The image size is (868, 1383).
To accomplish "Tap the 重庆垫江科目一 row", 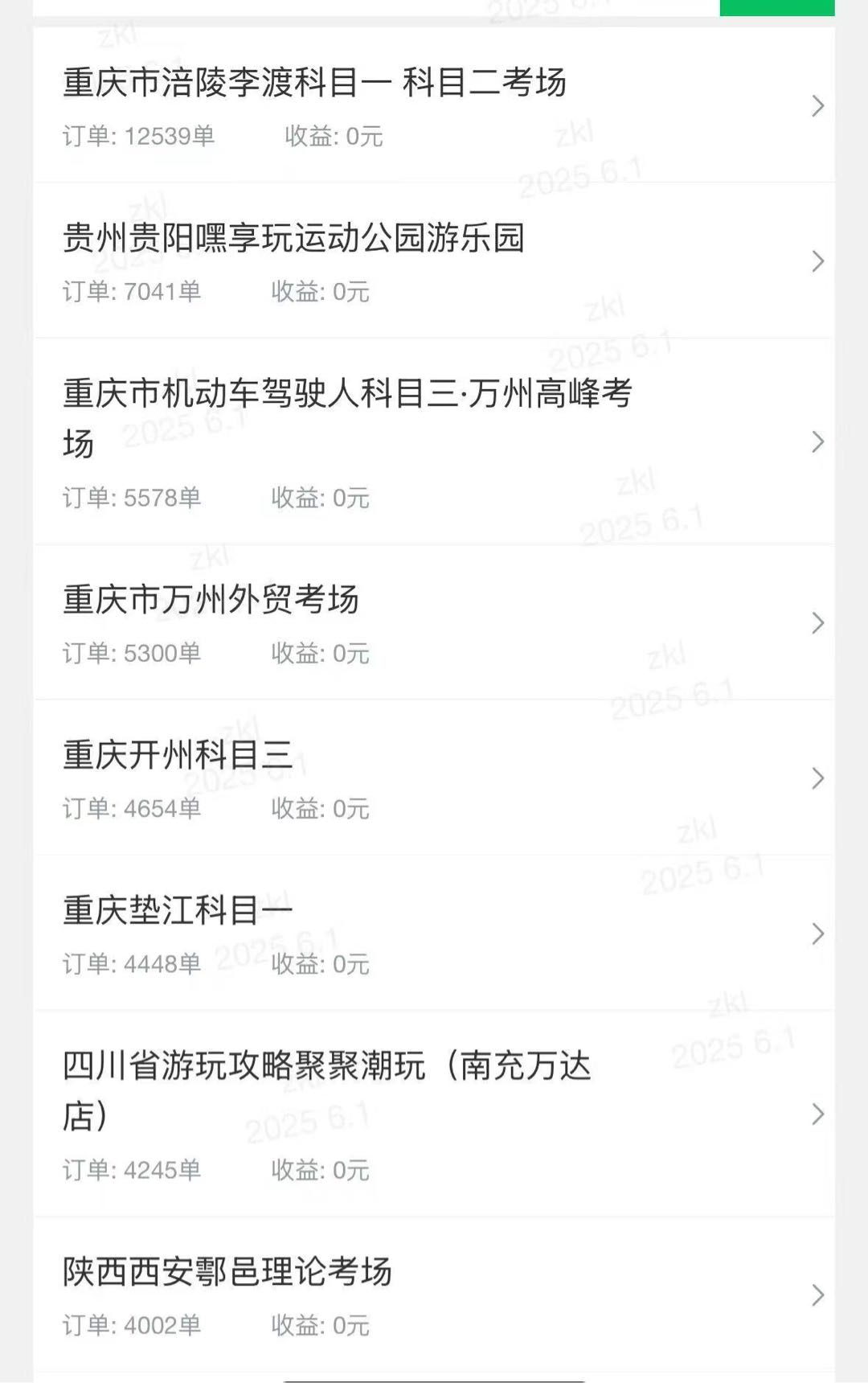I will click(434, 934).
